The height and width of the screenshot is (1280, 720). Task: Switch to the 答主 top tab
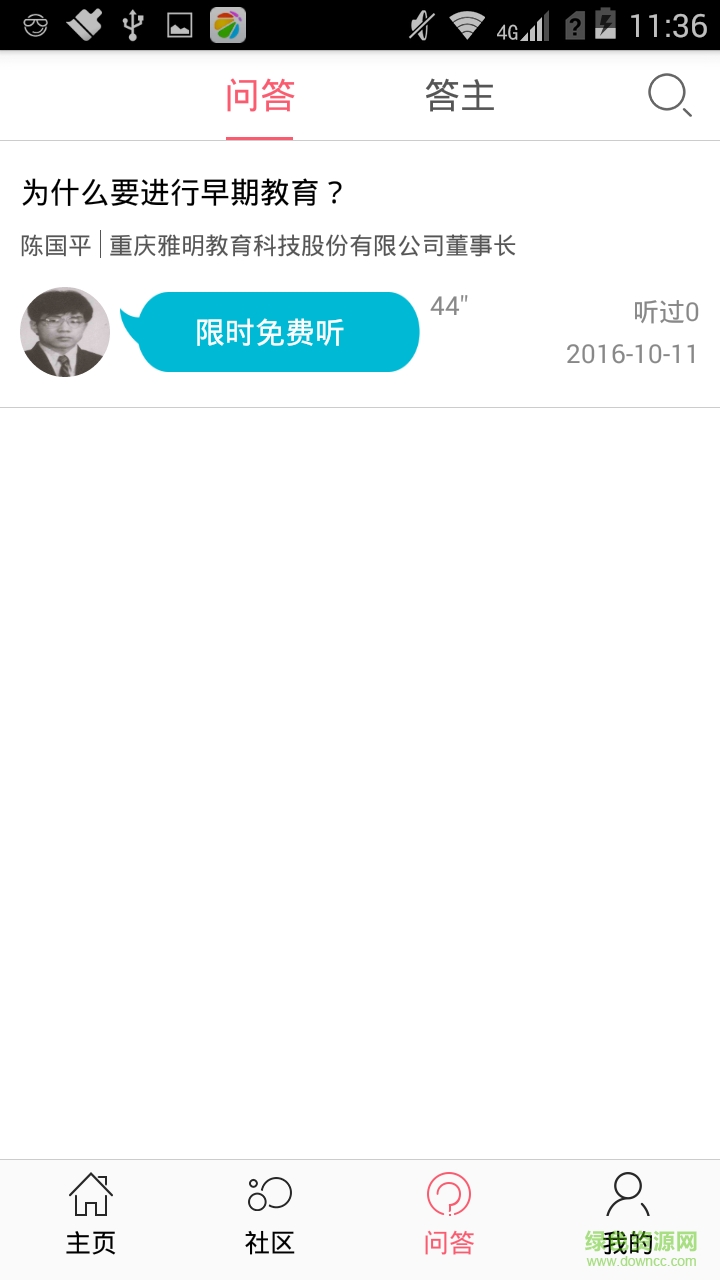(x=460, y=96)
